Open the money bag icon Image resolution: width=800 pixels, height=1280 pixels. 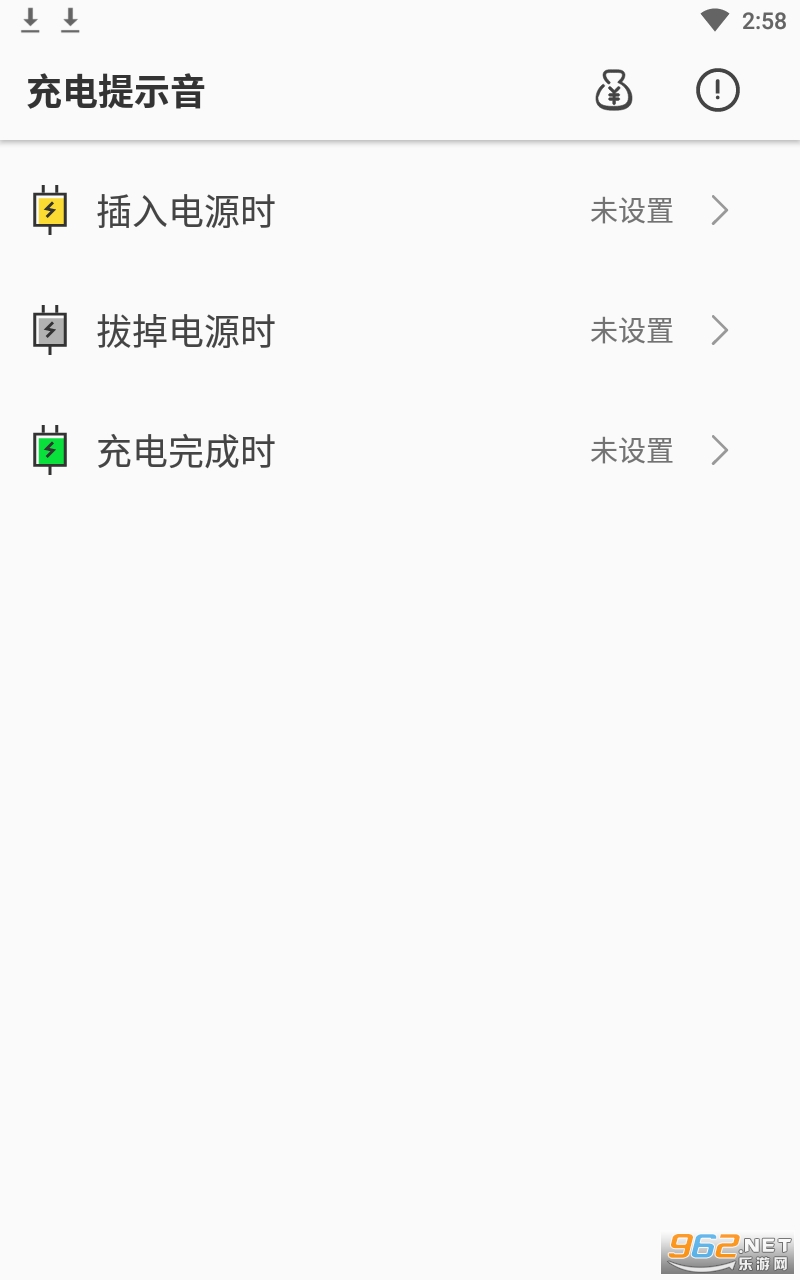tap(614, 92)
